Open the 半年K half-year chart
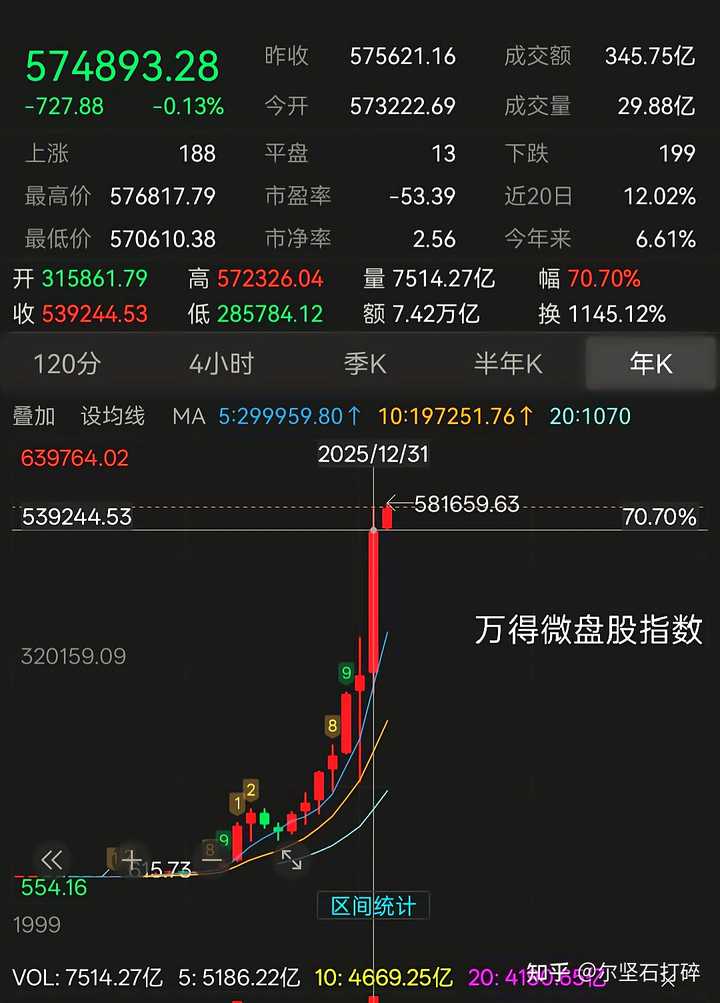The height and width of the screenshot is (1003, 720). 508,364
